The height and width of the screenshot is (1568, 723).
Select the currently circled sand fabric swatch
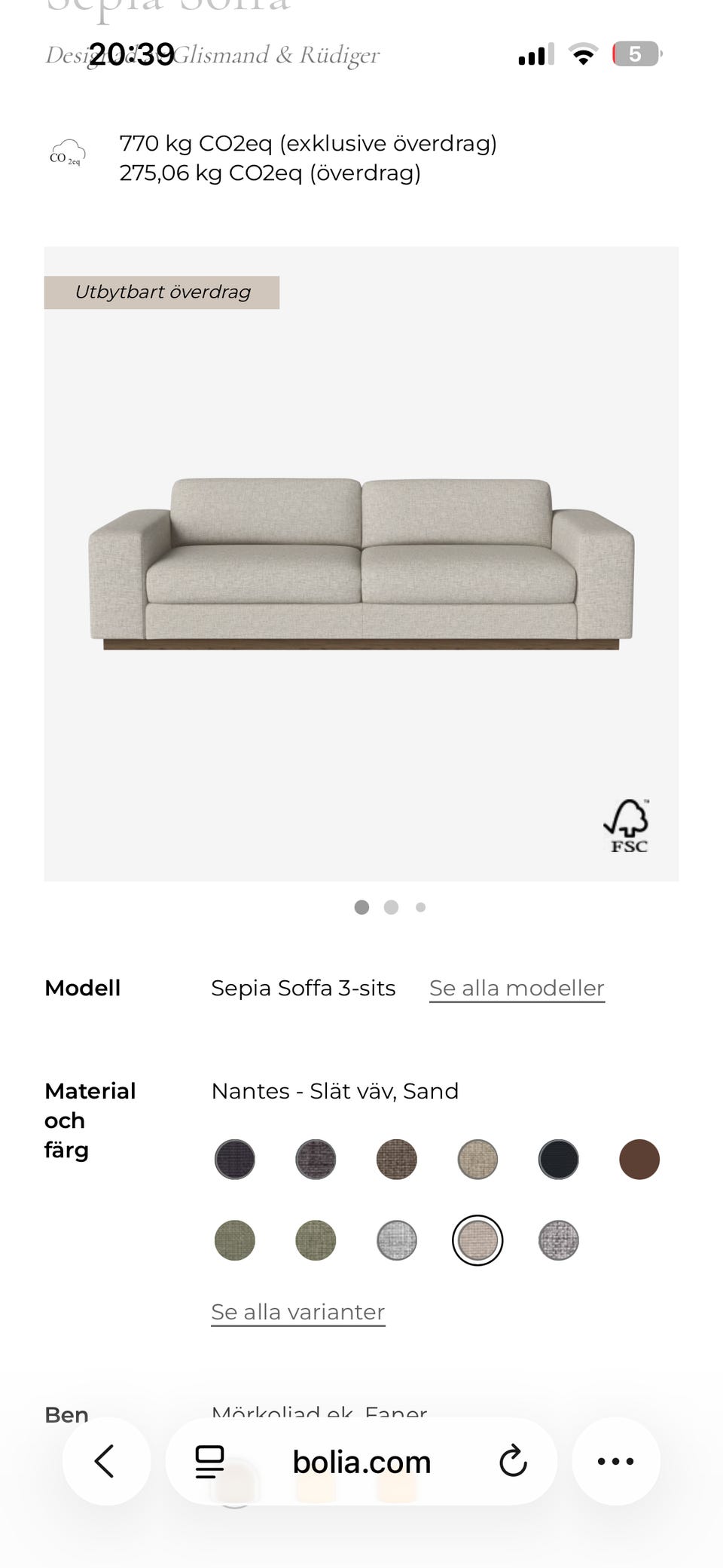point(477,1241)
